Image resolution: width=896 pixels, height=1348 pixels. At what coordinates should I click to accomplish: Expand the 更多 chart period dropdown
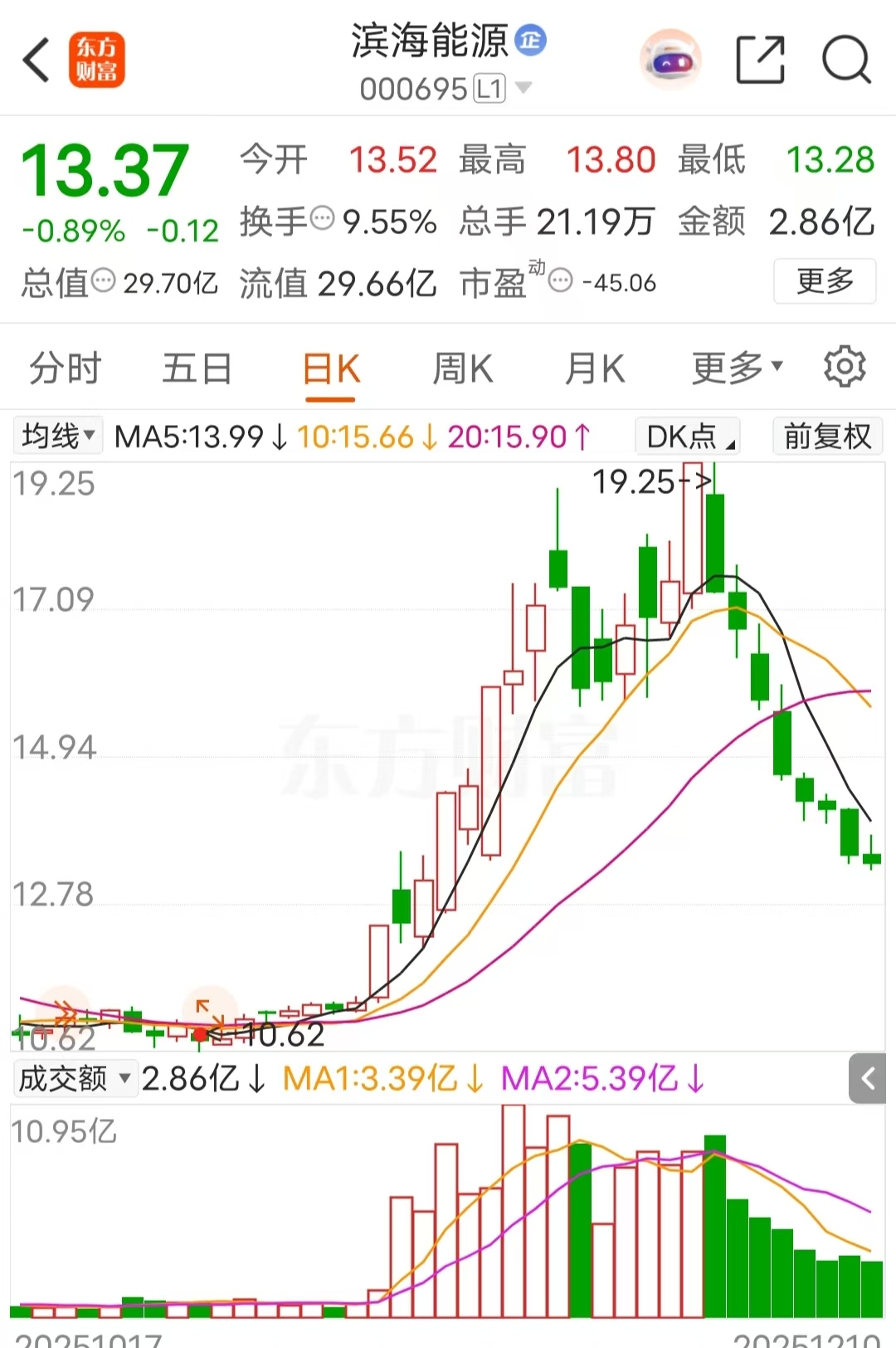pyautogui.click(x=737, y=367)
